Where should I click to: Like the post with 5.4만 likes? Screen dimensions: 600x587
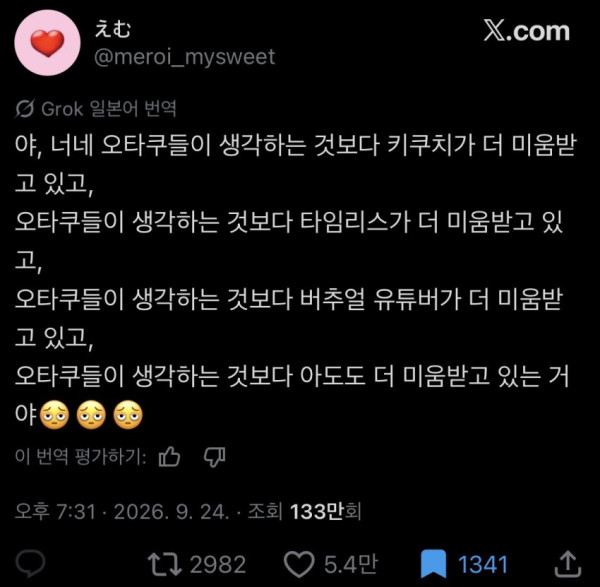point(331,564)
